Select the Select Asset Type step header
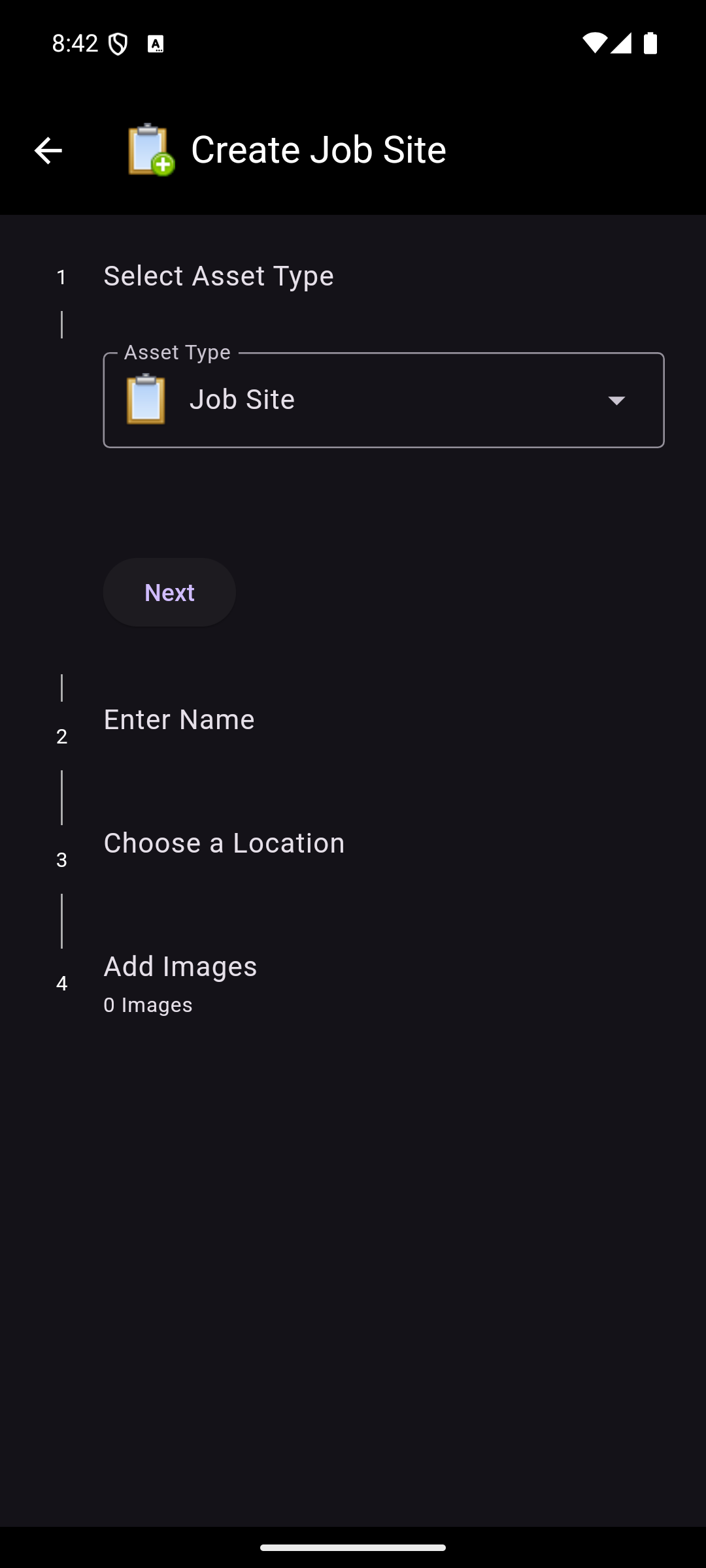The height and width of the screenshot is (1568, 706). [x=218, y=276]
